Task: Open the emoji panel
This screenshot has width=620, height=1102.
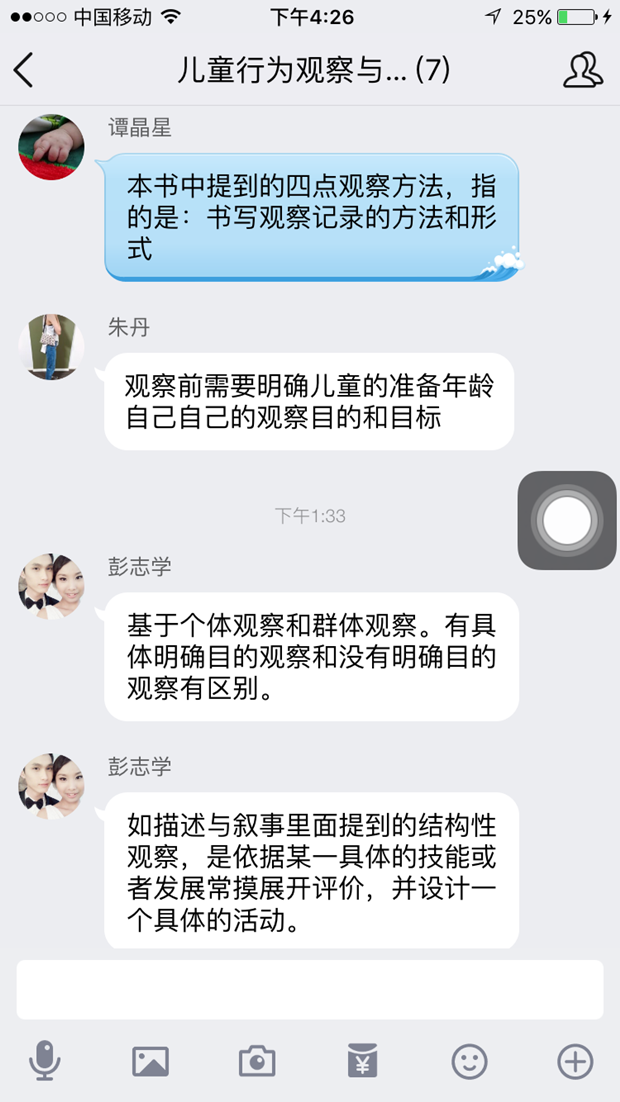Action: pos(469,1061)
